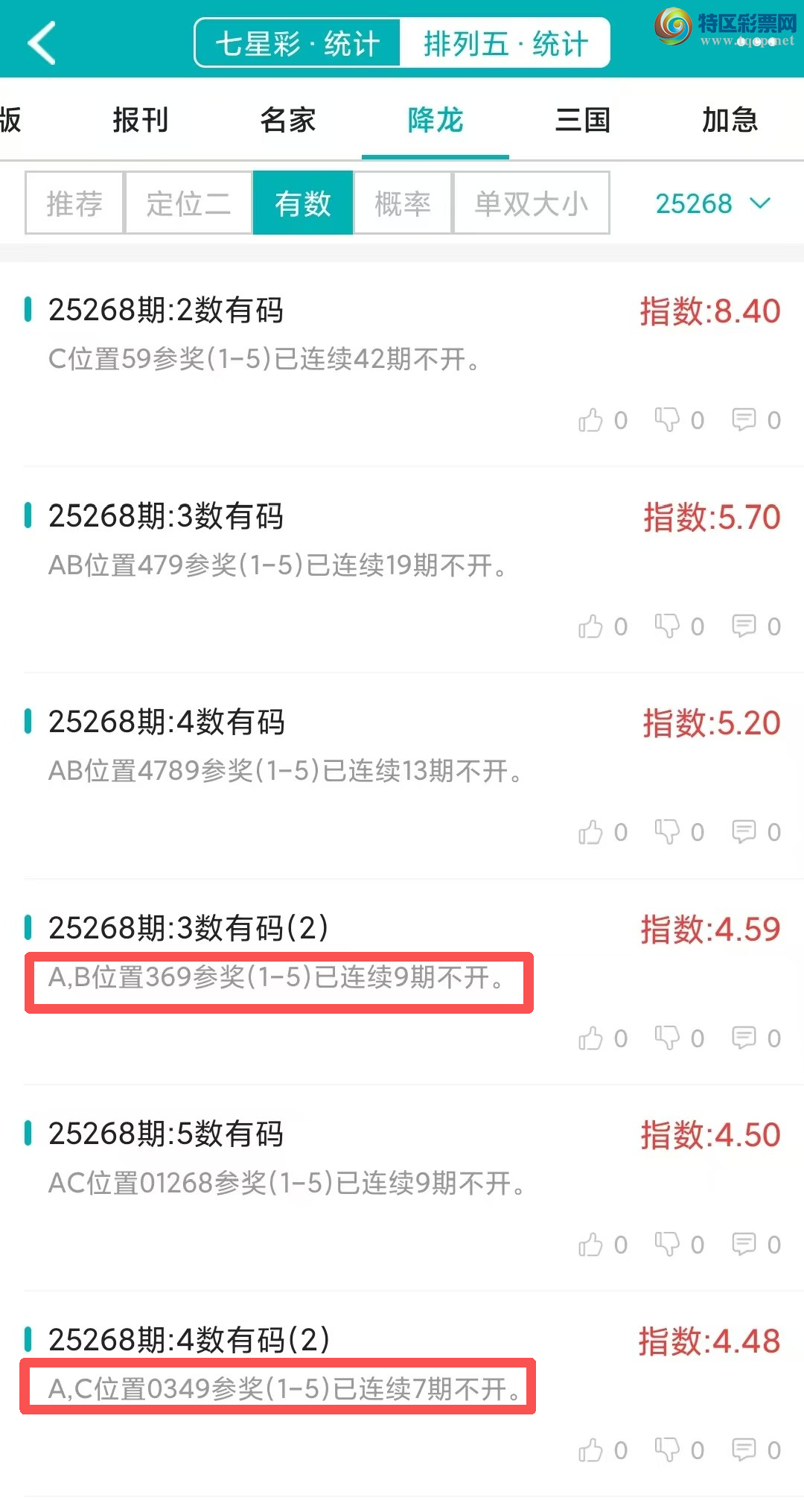Select the 定位二 filter
The image size is (804, 1512).
click(x=188, y=203)
